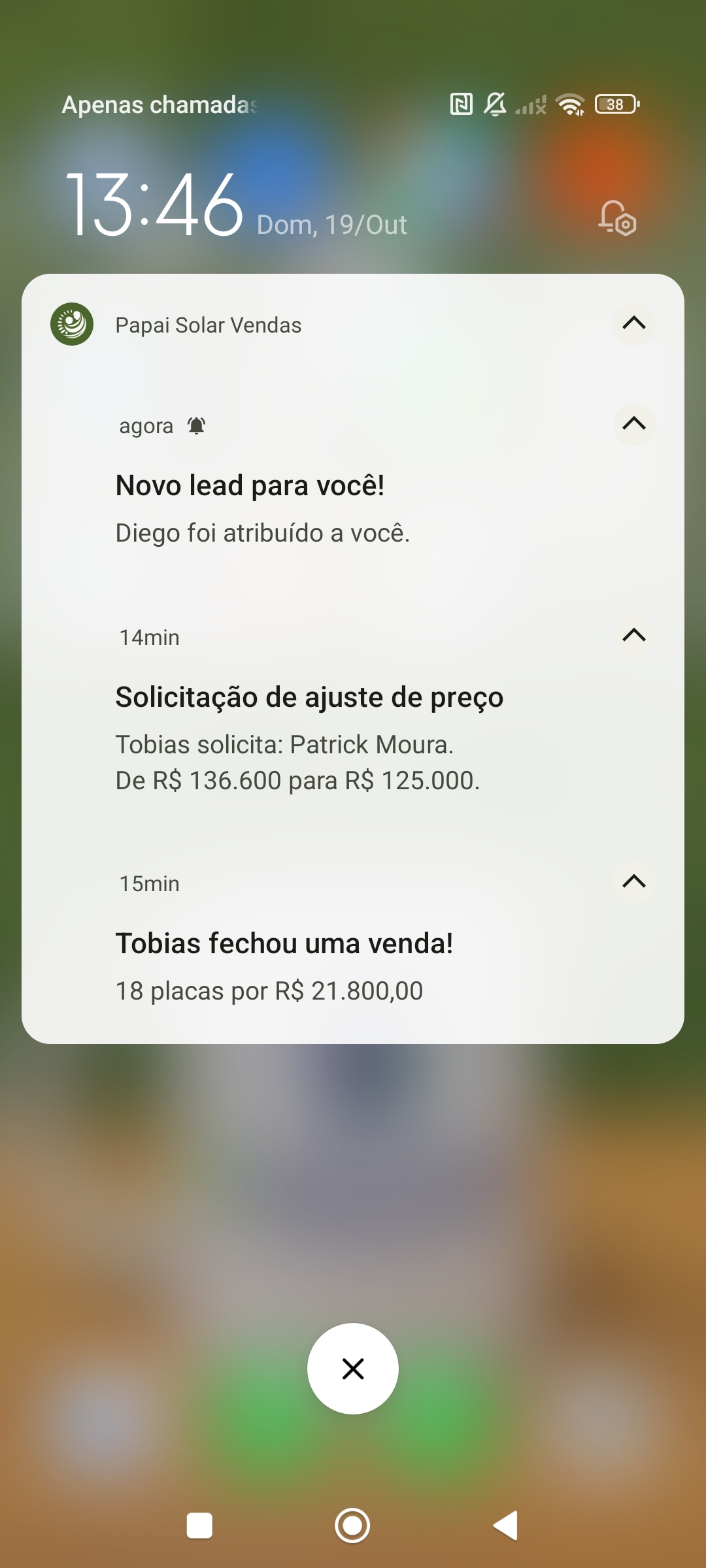
Task: Open the recent apps view
Action: click(x=199, y=1526)
